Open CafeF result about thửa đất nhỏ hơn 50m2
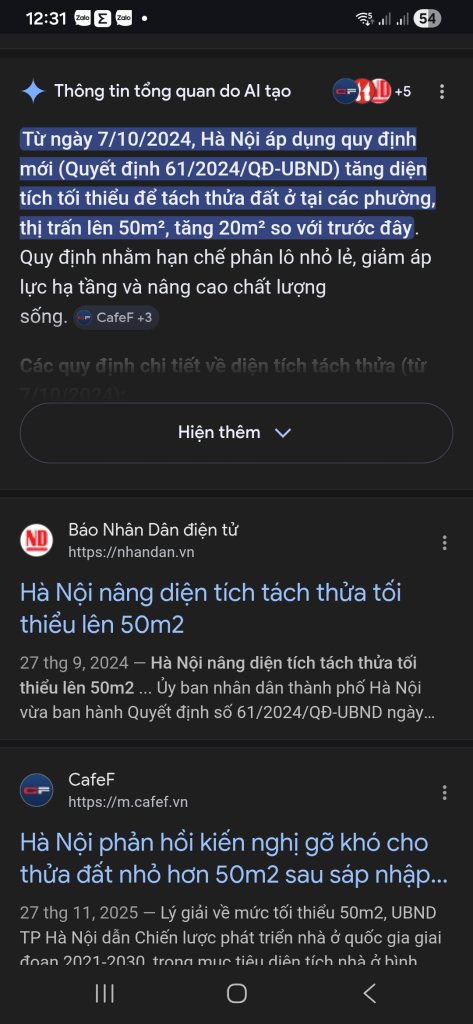The height and width of the screenshot is (1024, 473). pos(234,859)
